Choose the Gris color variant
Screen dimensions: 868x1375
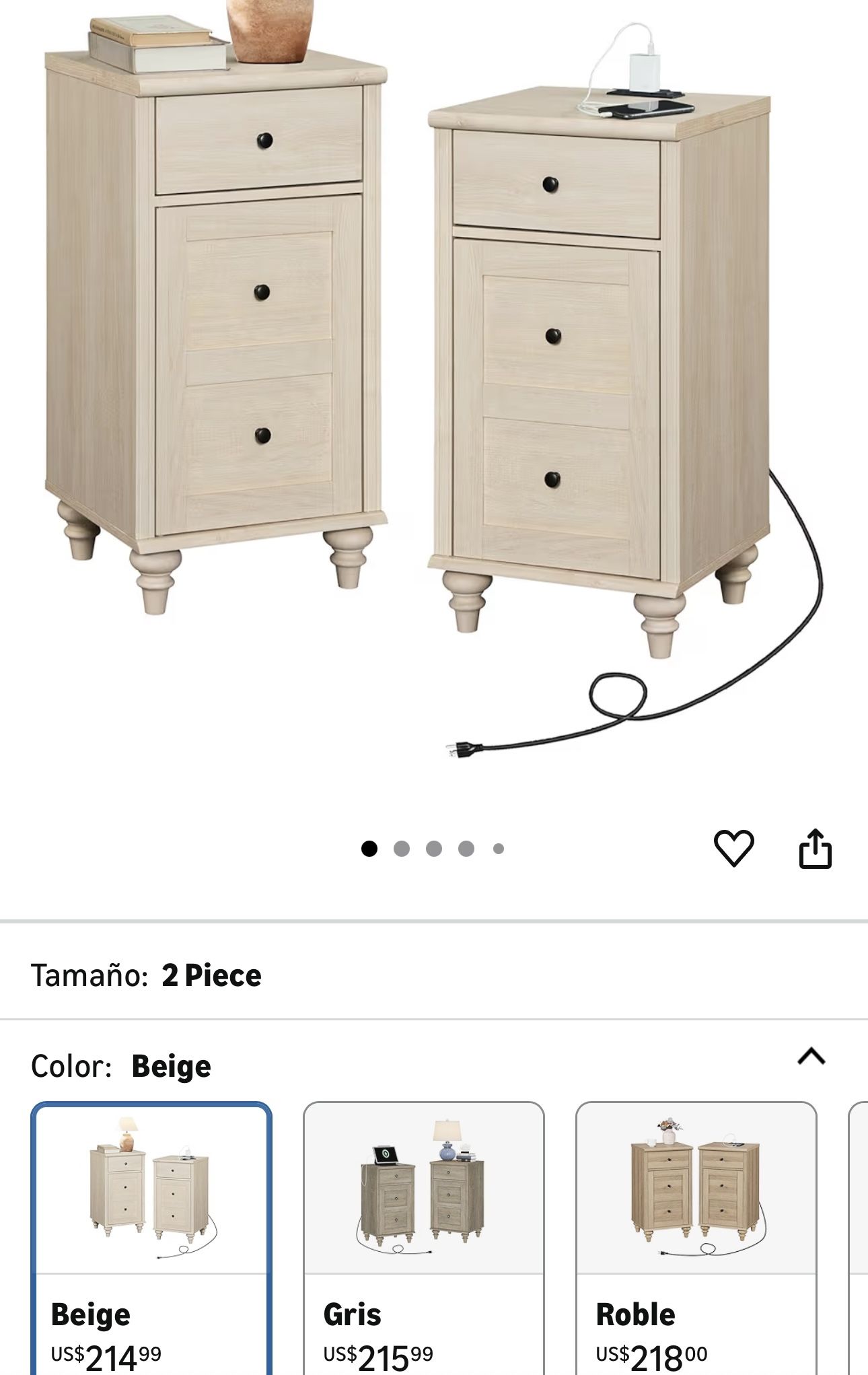tap(423, 1237)
